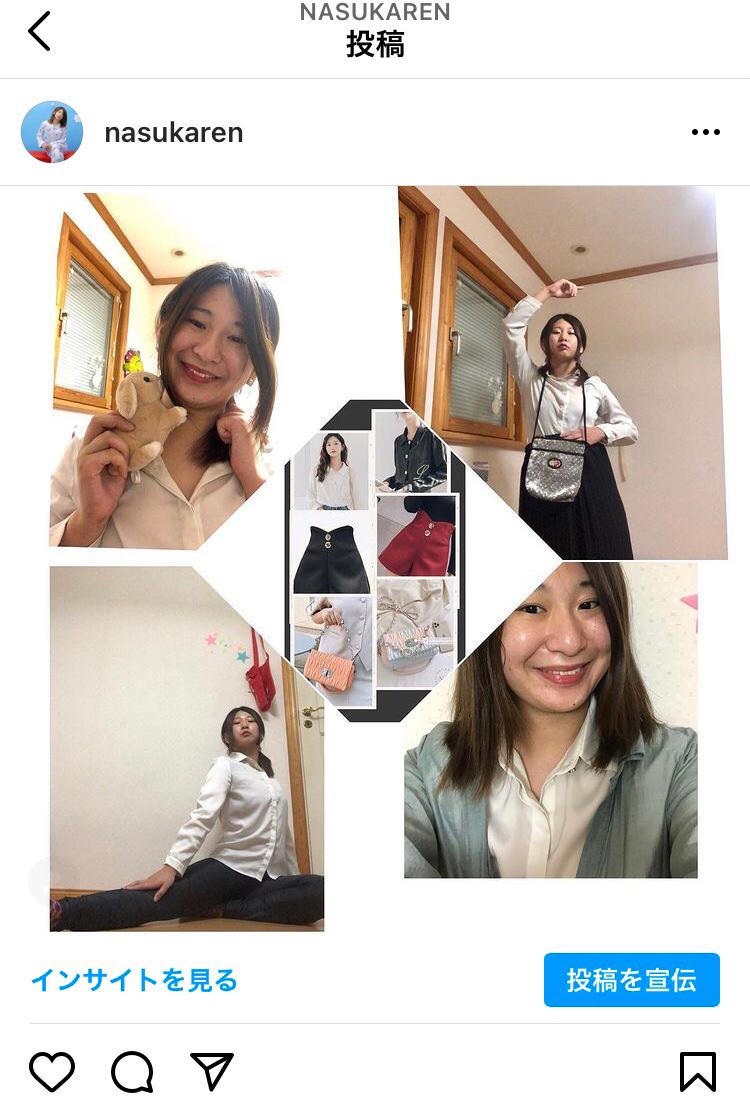This screenshot has height=1099, width=750.
Task: Save the post with the bookmark icon
Action: tap(697, 1071)
